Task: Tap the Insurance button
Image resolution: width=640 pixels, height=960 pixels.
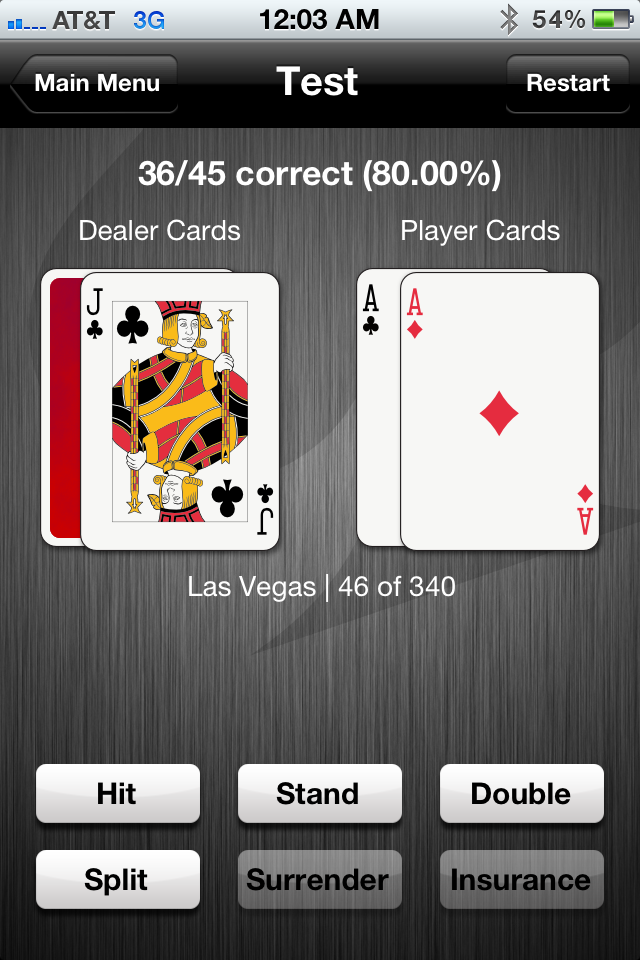Action: [521, 880]
